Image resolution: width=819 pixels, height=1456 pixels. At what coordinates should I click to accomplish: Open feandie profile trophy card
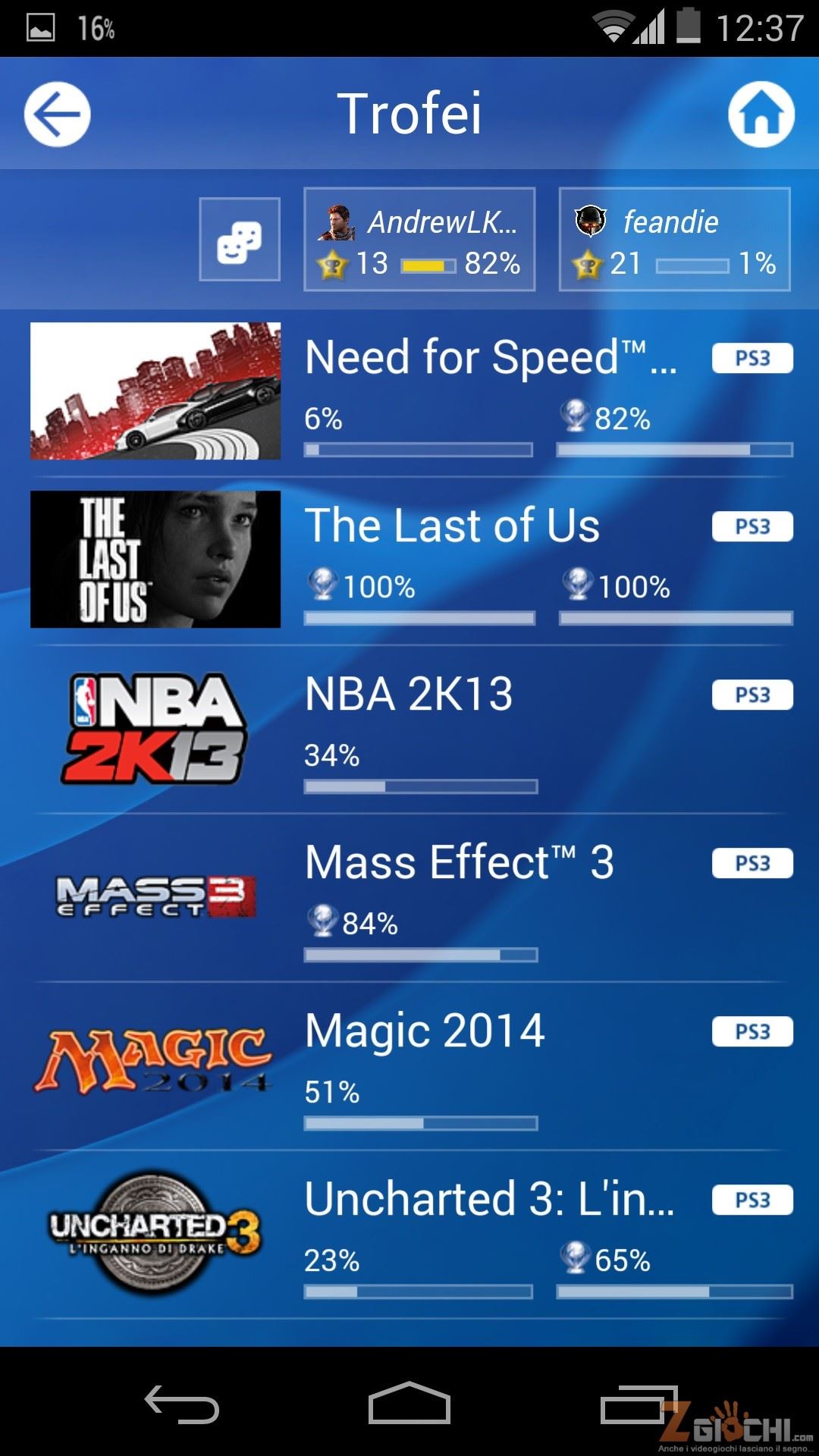click(674, 240)
